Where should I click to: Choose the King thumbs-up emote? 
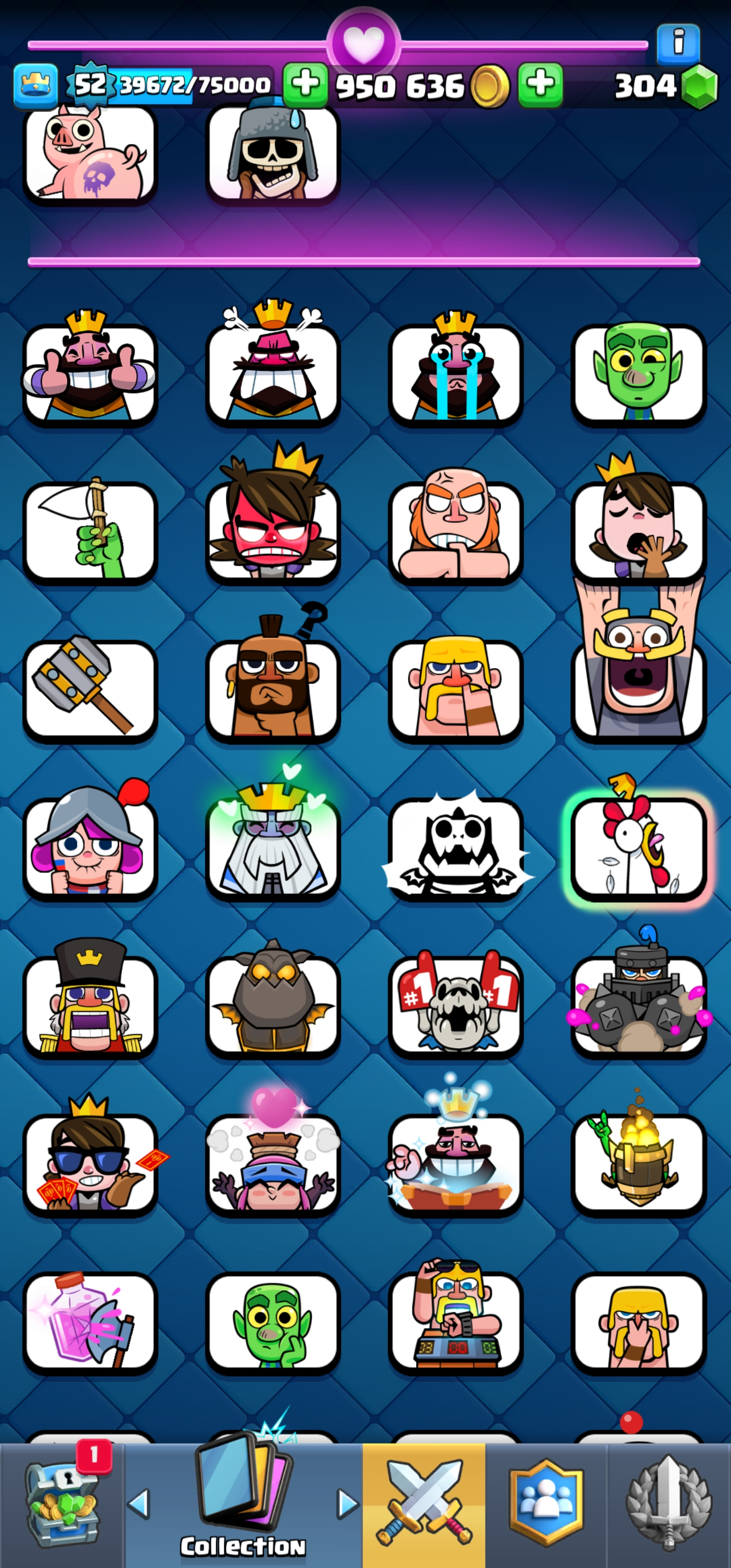[x=90, y=374]
